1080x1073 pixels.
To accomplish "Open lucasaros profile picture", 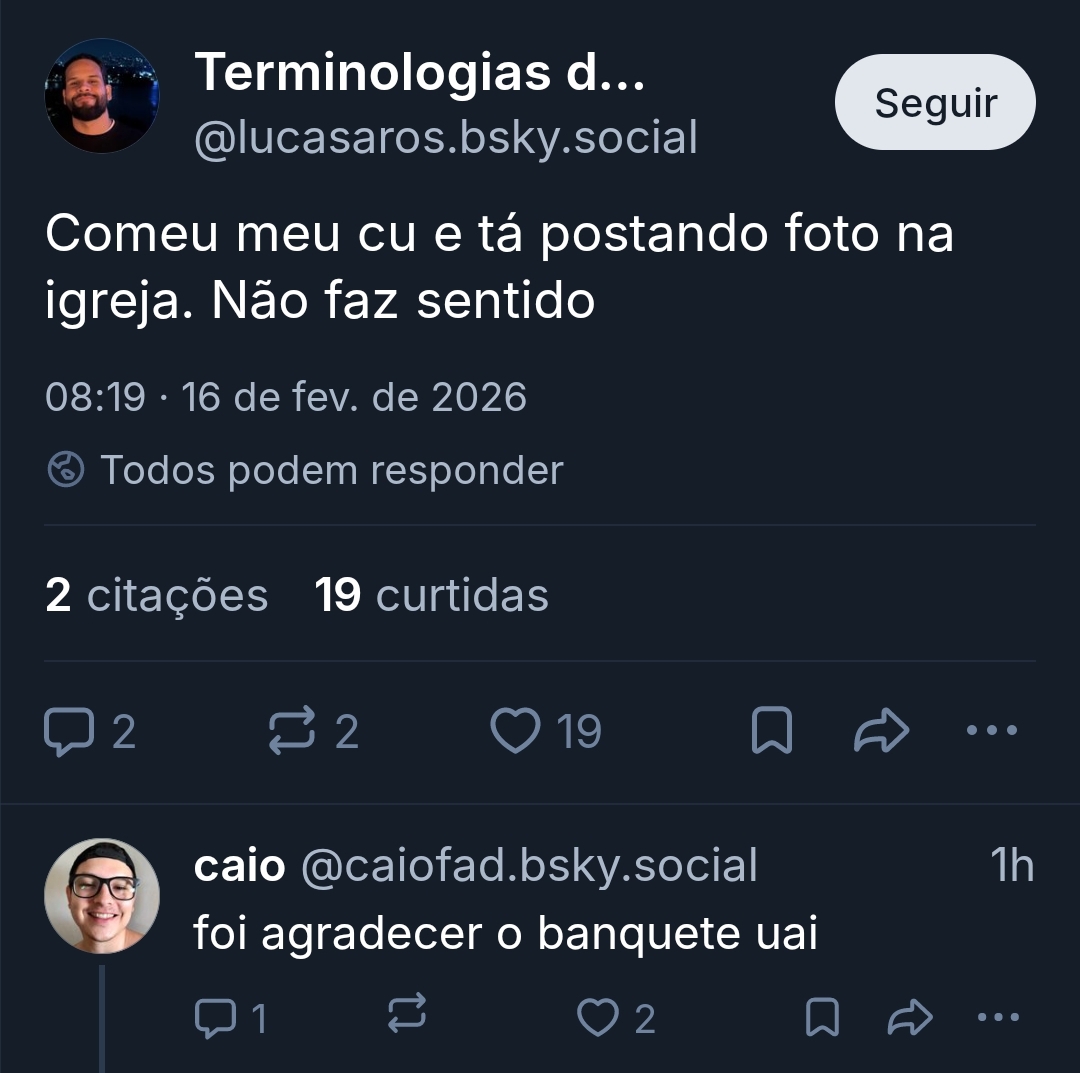I will point(101,96).
